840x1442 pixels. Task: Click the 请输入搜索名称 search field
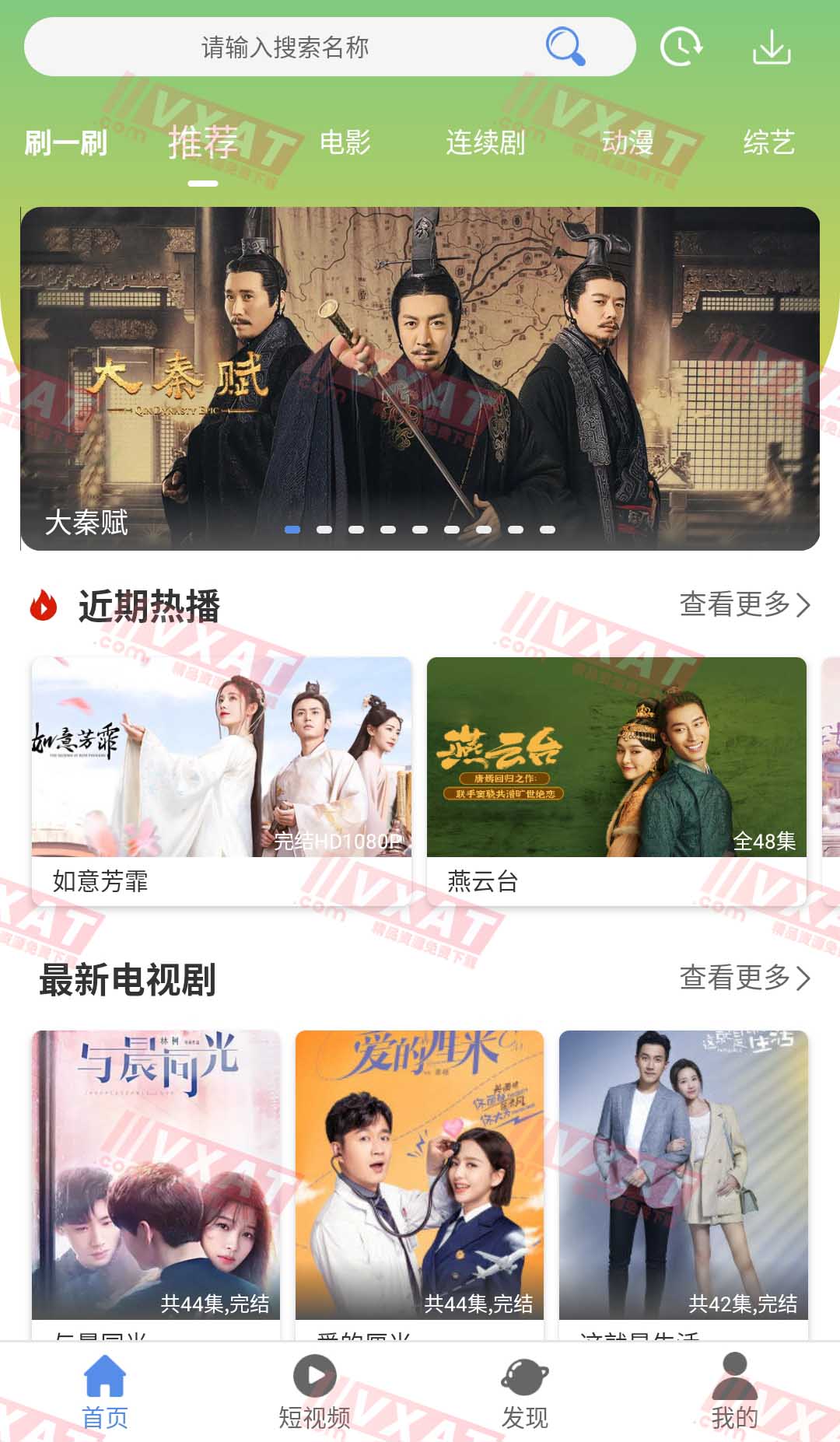click(x=280, y=48)
